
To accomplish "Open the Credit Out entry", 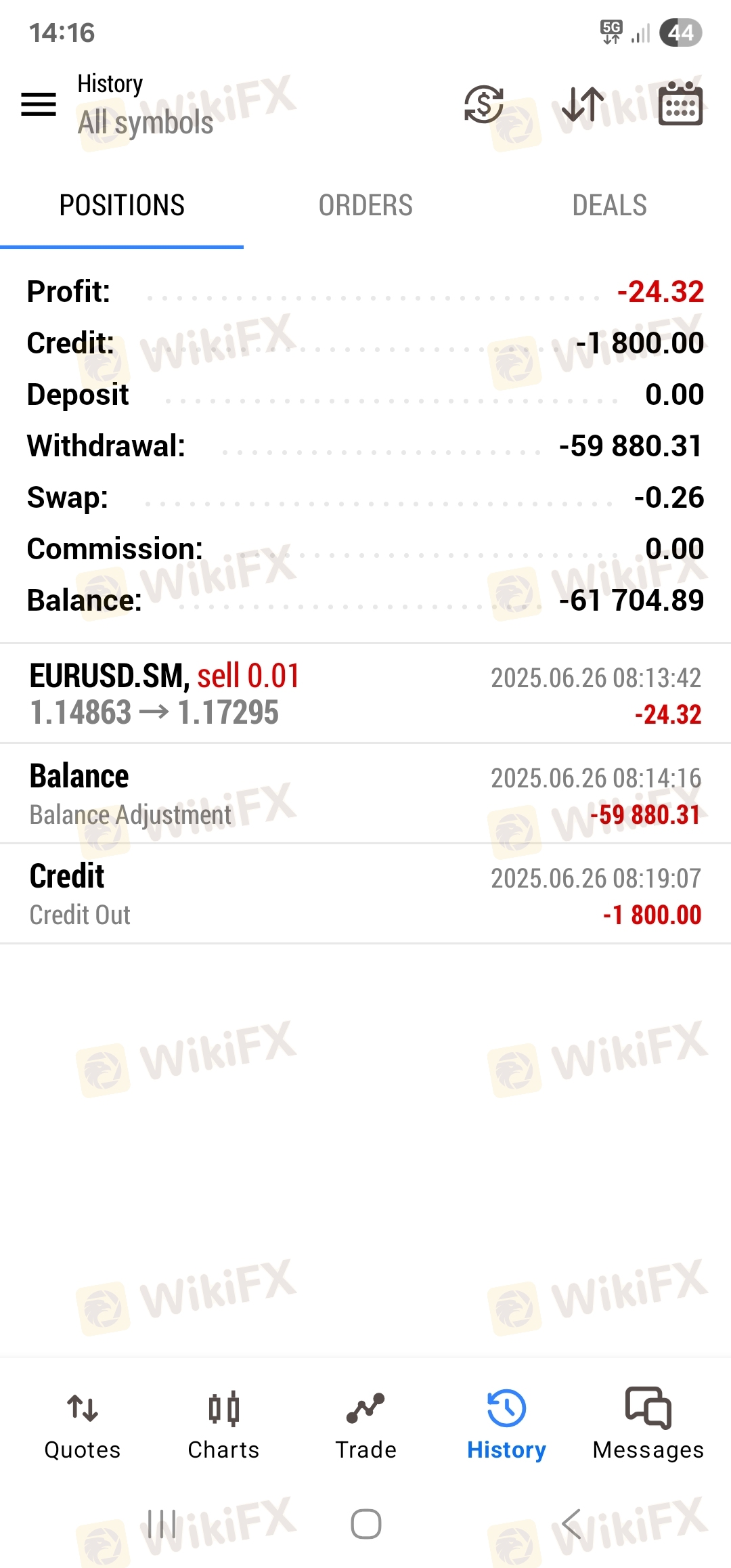I will [x=365, y=894].
